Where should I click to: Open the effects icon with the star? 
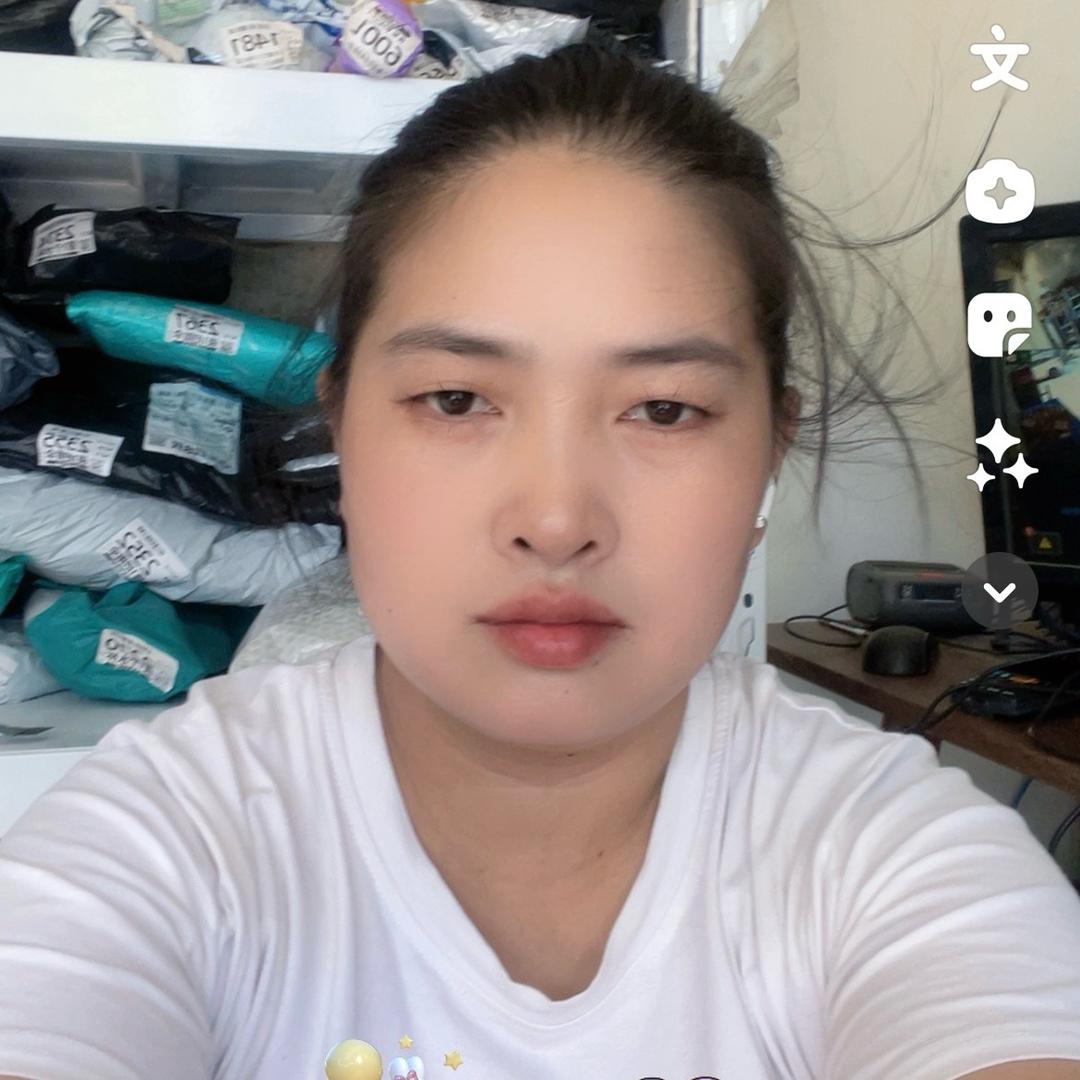pos(999,191)
